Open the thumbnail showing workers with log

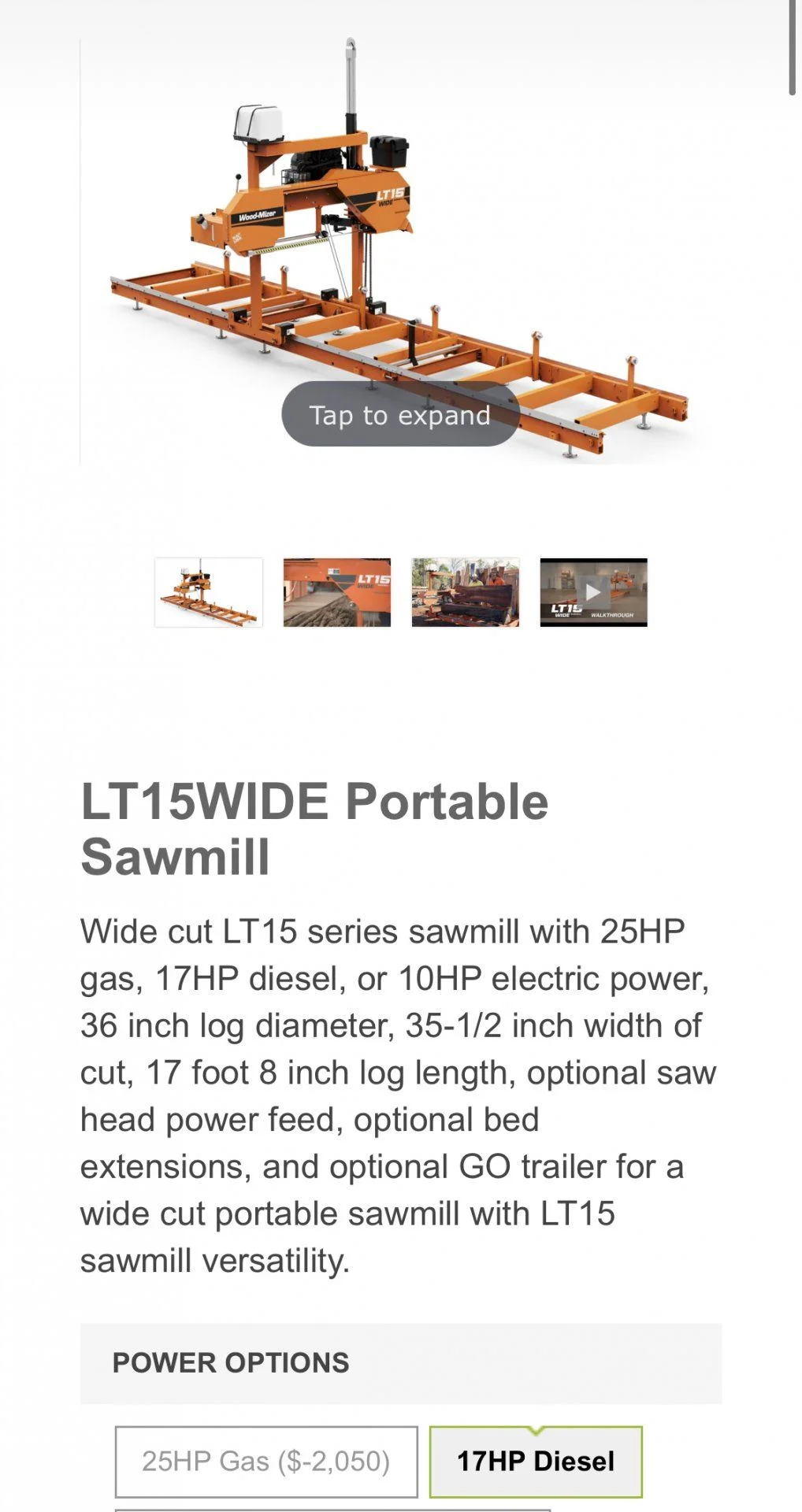click(x=466, y=592)
